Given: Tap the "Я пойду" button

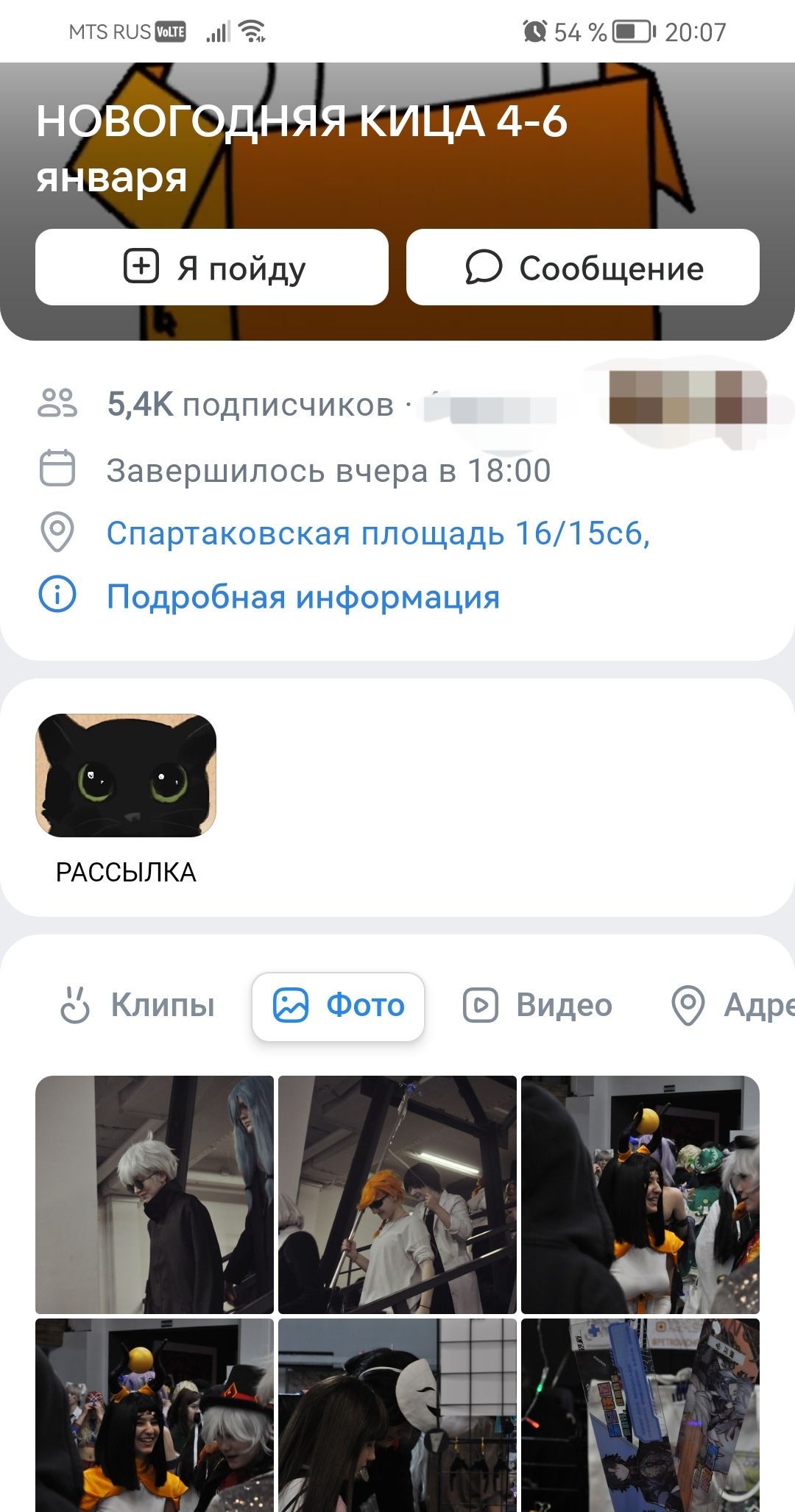Looking at the screenshot, I should (x=212, y=267).
